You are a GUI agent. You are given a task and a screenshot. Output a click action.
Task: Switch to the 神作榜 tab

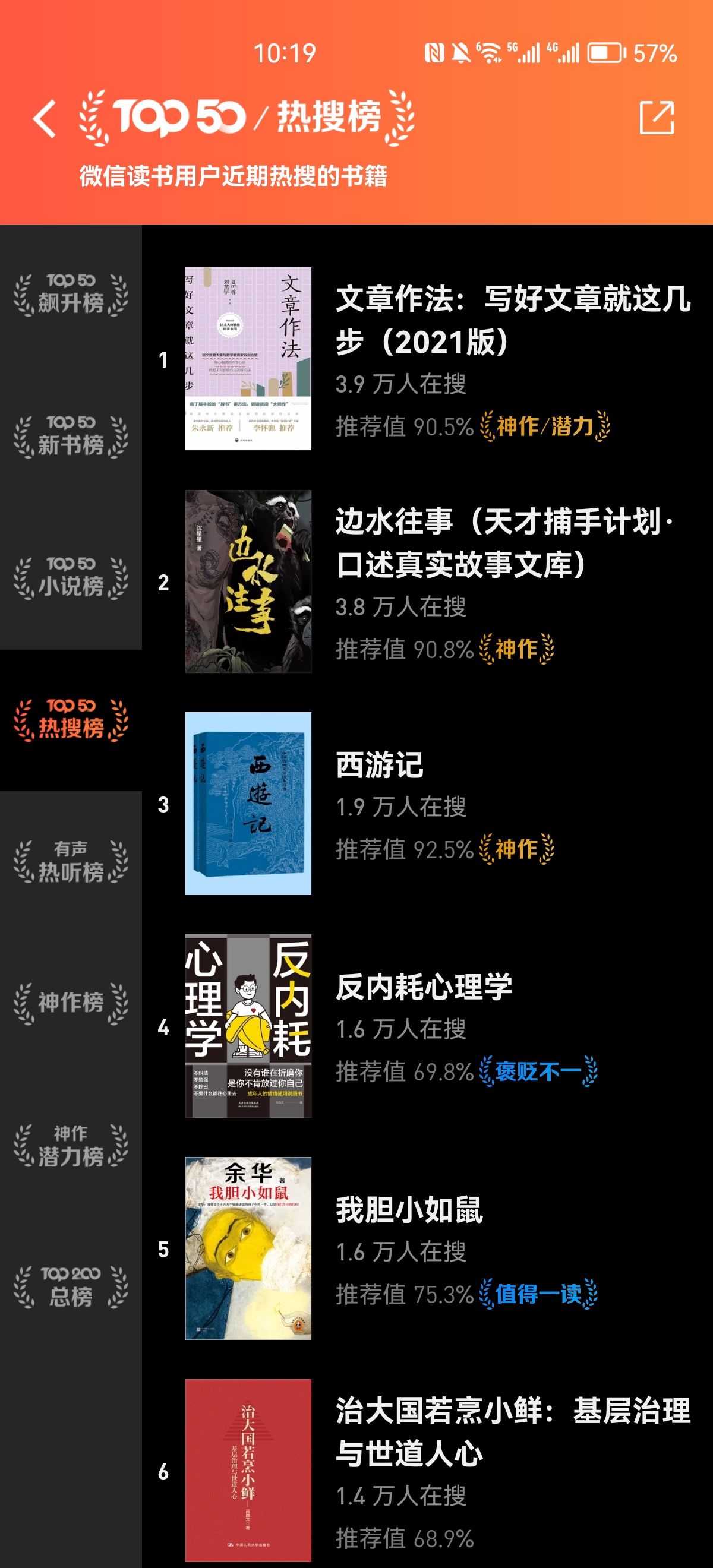pyautogui.click(x=71, y=1004)
